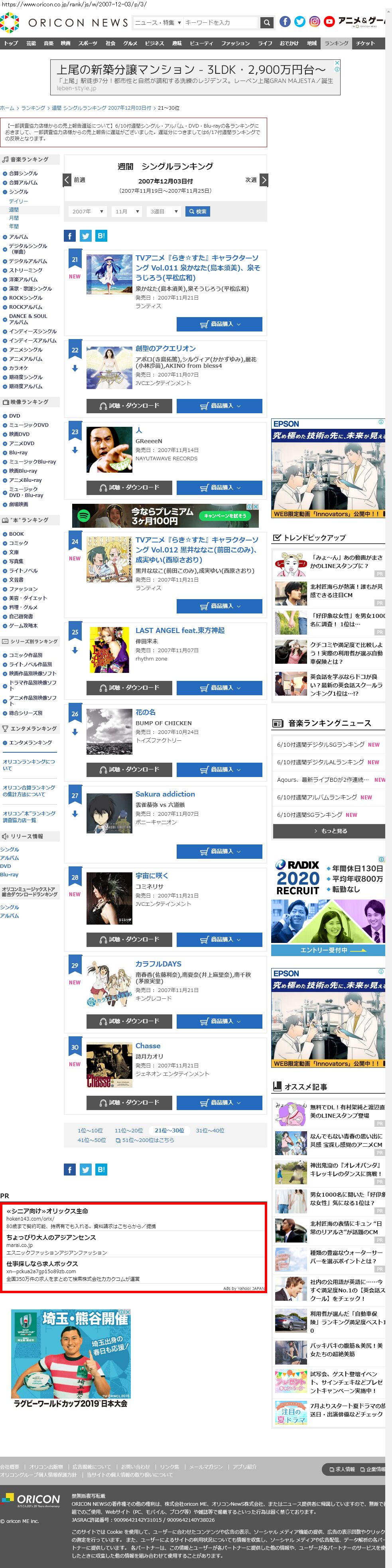
Task: Open Chasse single cover thumbnail
Action: [109, 1065]
